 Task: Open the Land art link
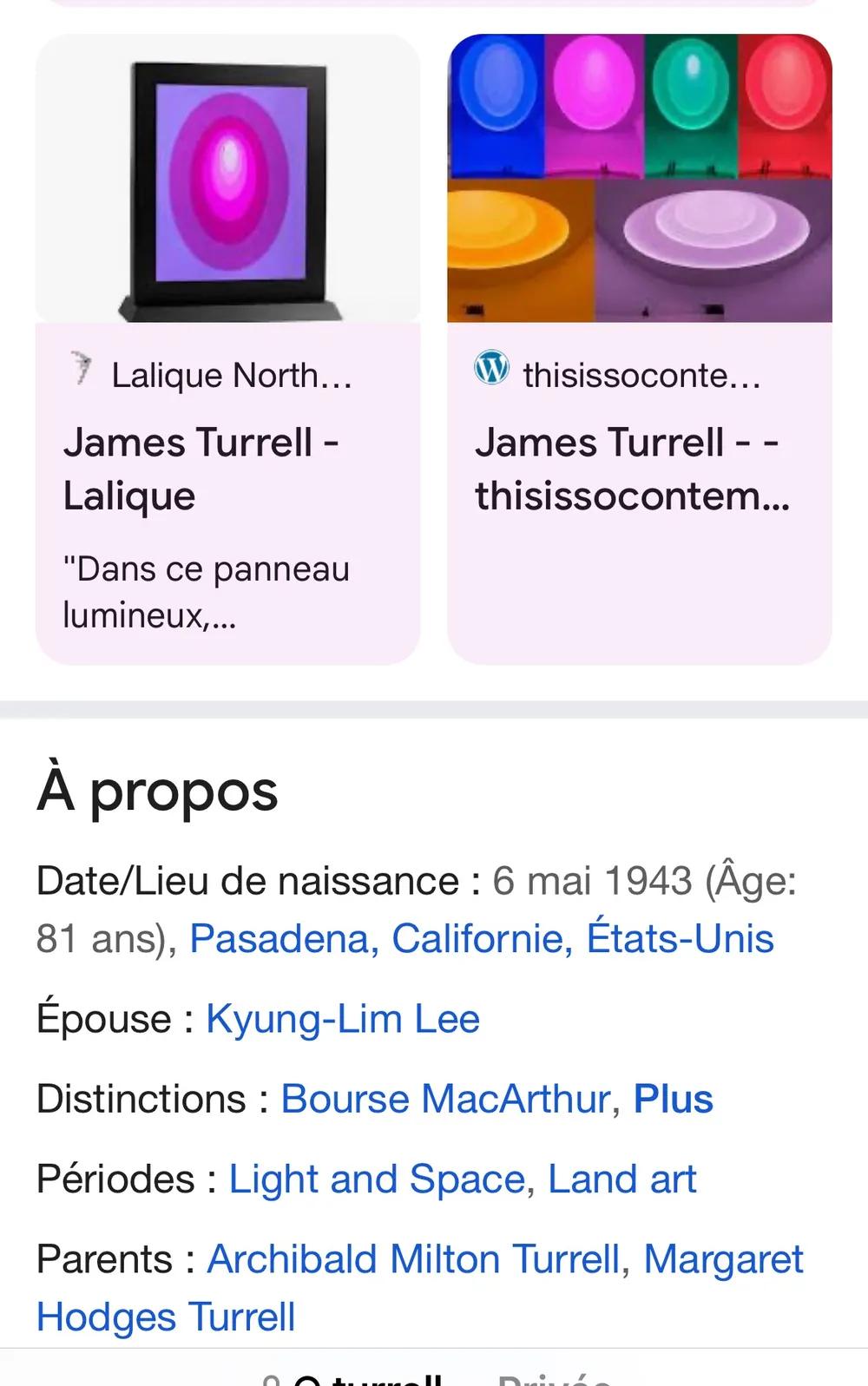click(622, 1179)
